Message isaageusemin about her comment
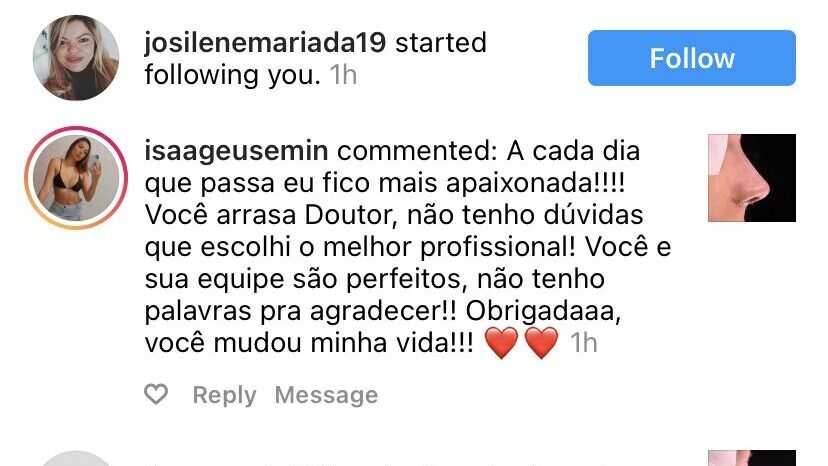This screenshot has height=466, width=828. (x=326, y=395)
